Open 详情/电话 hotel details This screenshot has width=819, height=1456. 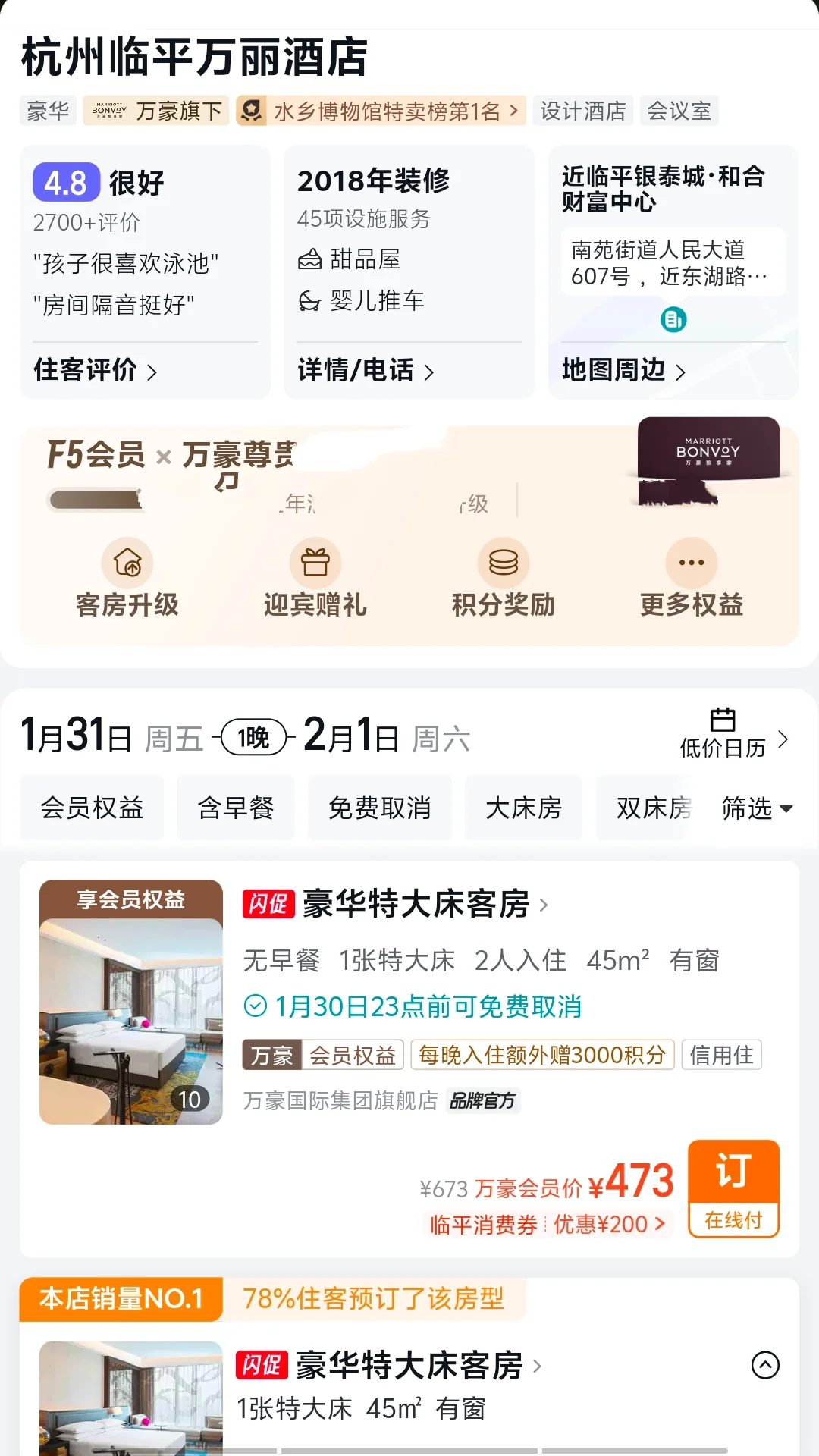366,371
